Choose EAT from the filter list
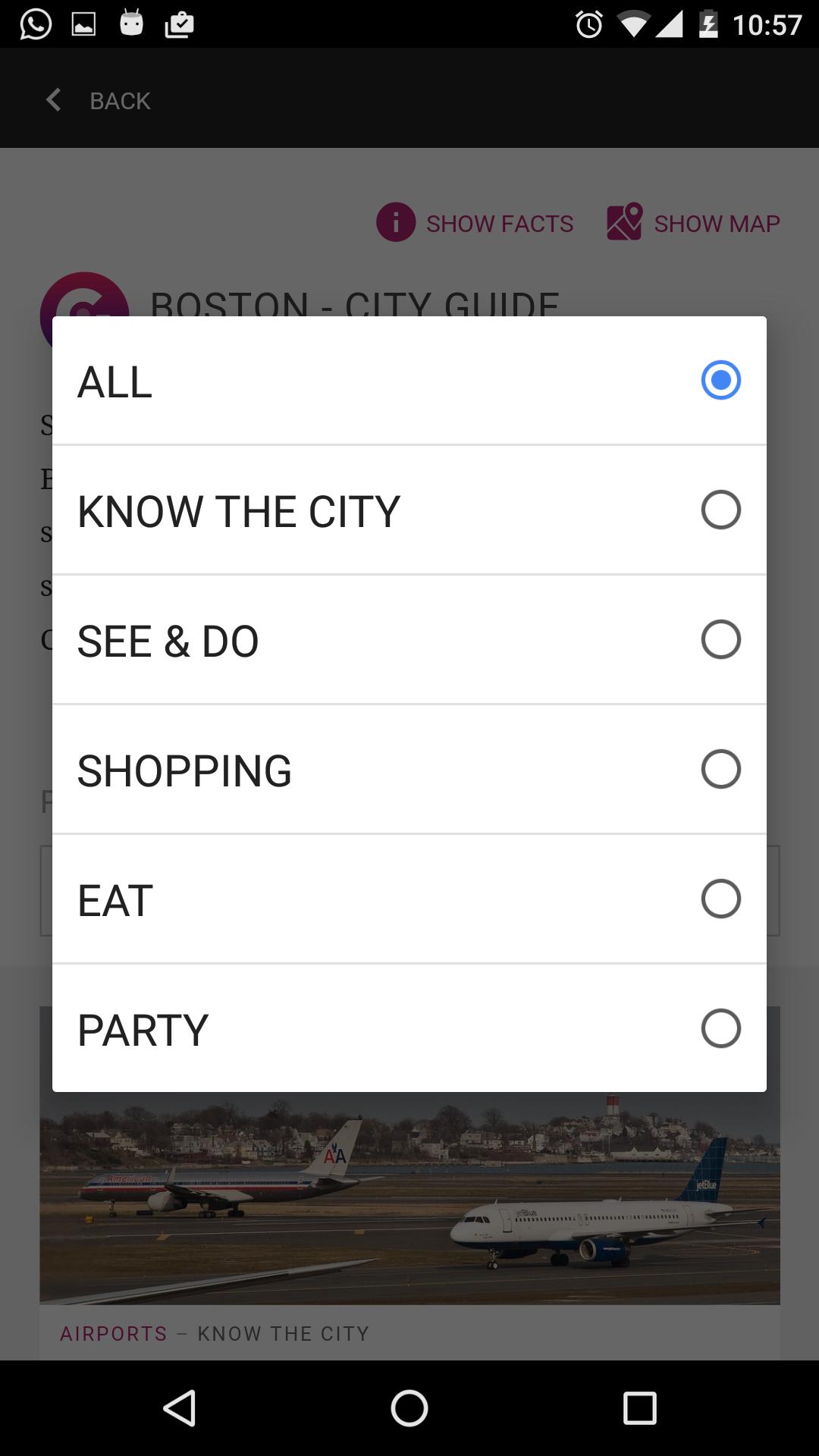The image size is (819, 1456). (409, 899)
